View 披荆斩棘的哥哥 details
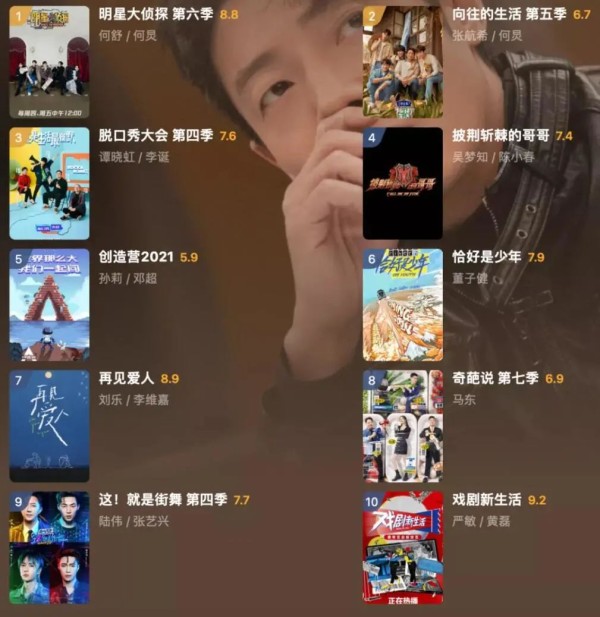Screen dimensions: 600x617 point(402,183)
